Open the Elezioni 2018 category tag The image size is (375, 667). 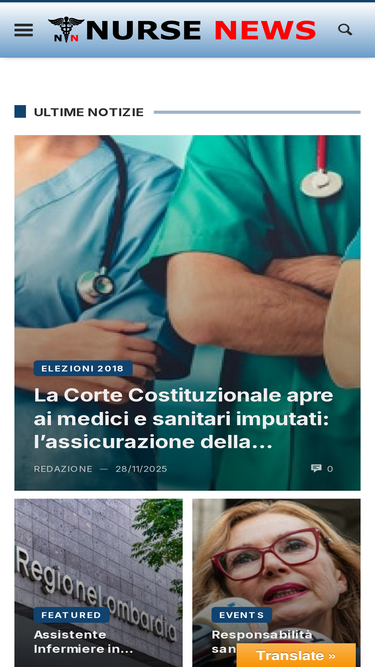tap(83, 368)
